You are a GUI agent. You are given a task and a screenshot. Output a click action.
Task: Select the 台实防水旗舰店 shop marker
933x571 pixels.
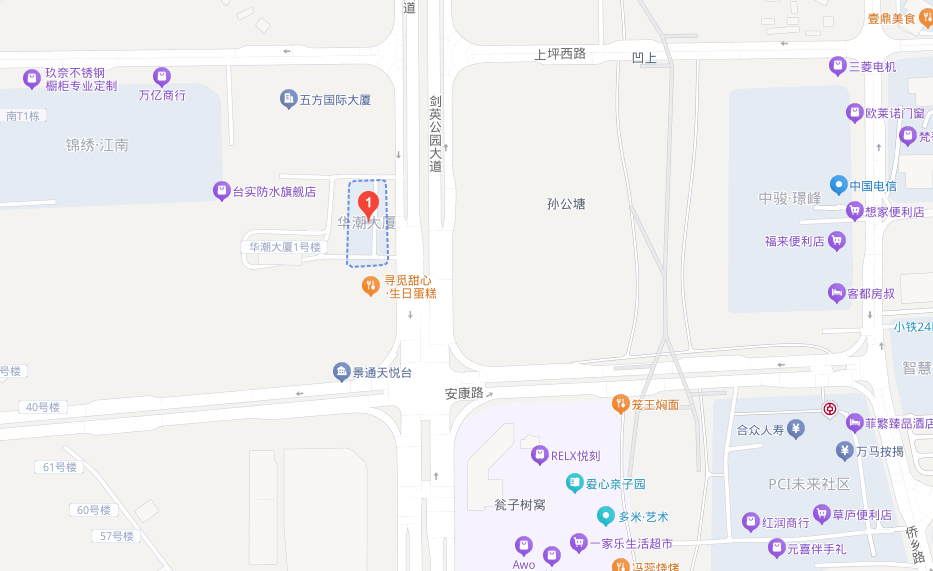222,190
